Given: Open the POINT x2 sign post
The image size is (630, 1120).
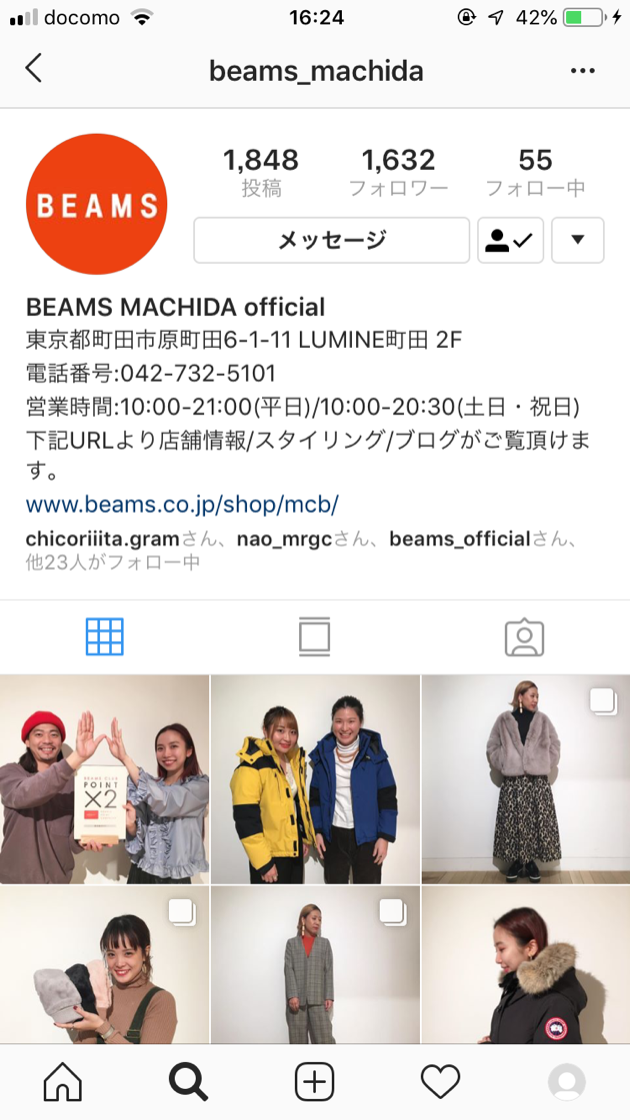Looking at the screenshot, I should (x=104, y=779).
